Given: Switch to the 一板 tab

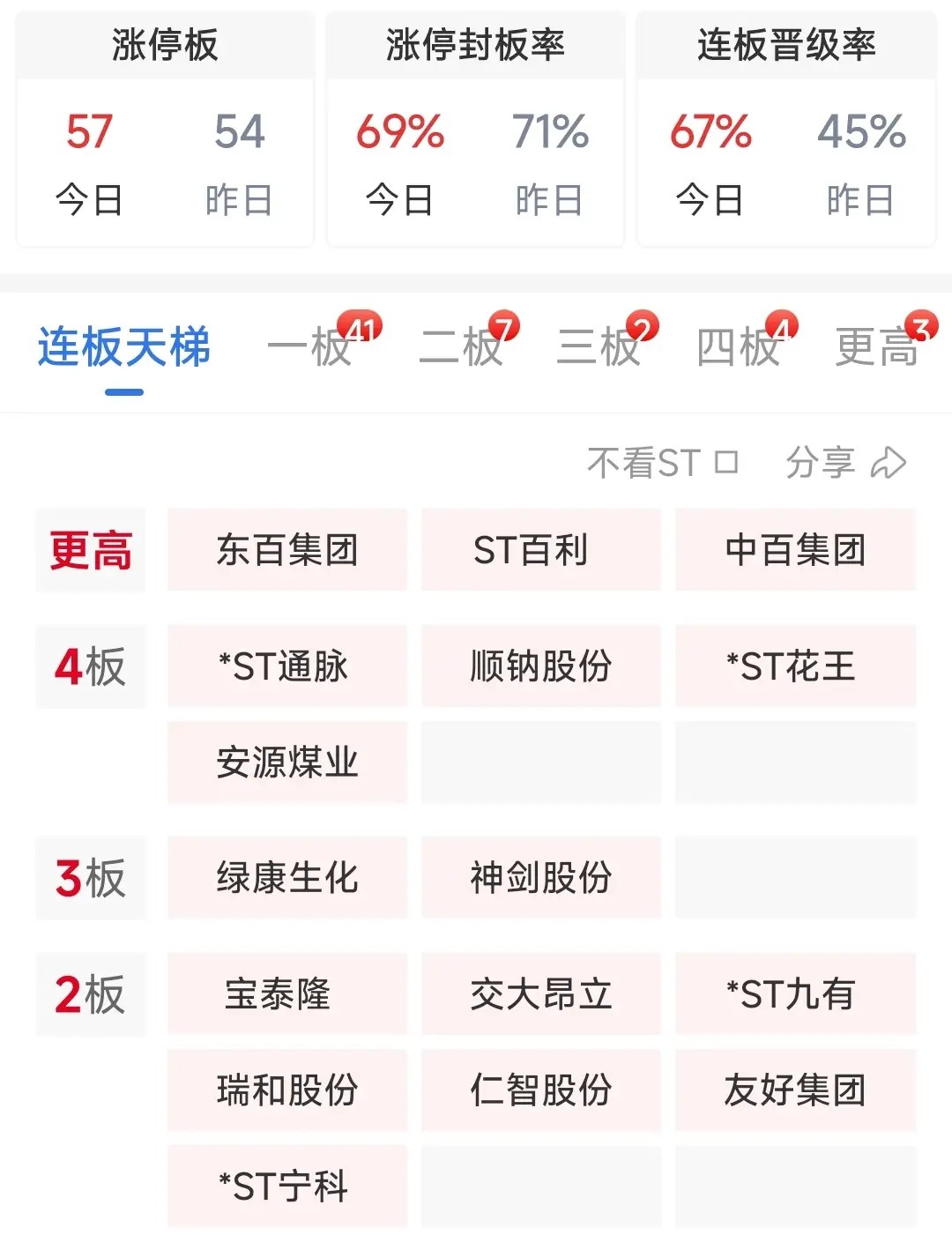Looking at the screenshot, I should point(310,346).
